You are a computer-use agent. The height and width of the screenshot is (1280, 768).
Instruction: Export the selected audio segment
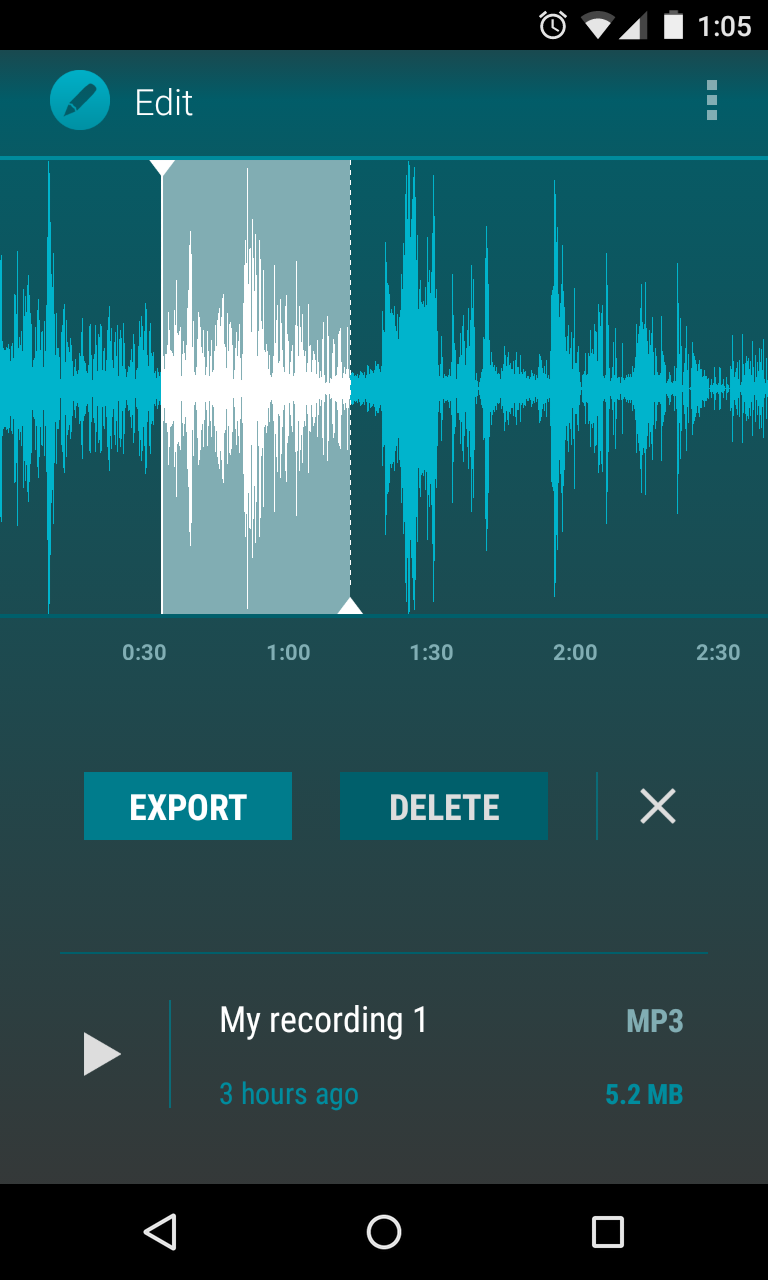[188, 806]
